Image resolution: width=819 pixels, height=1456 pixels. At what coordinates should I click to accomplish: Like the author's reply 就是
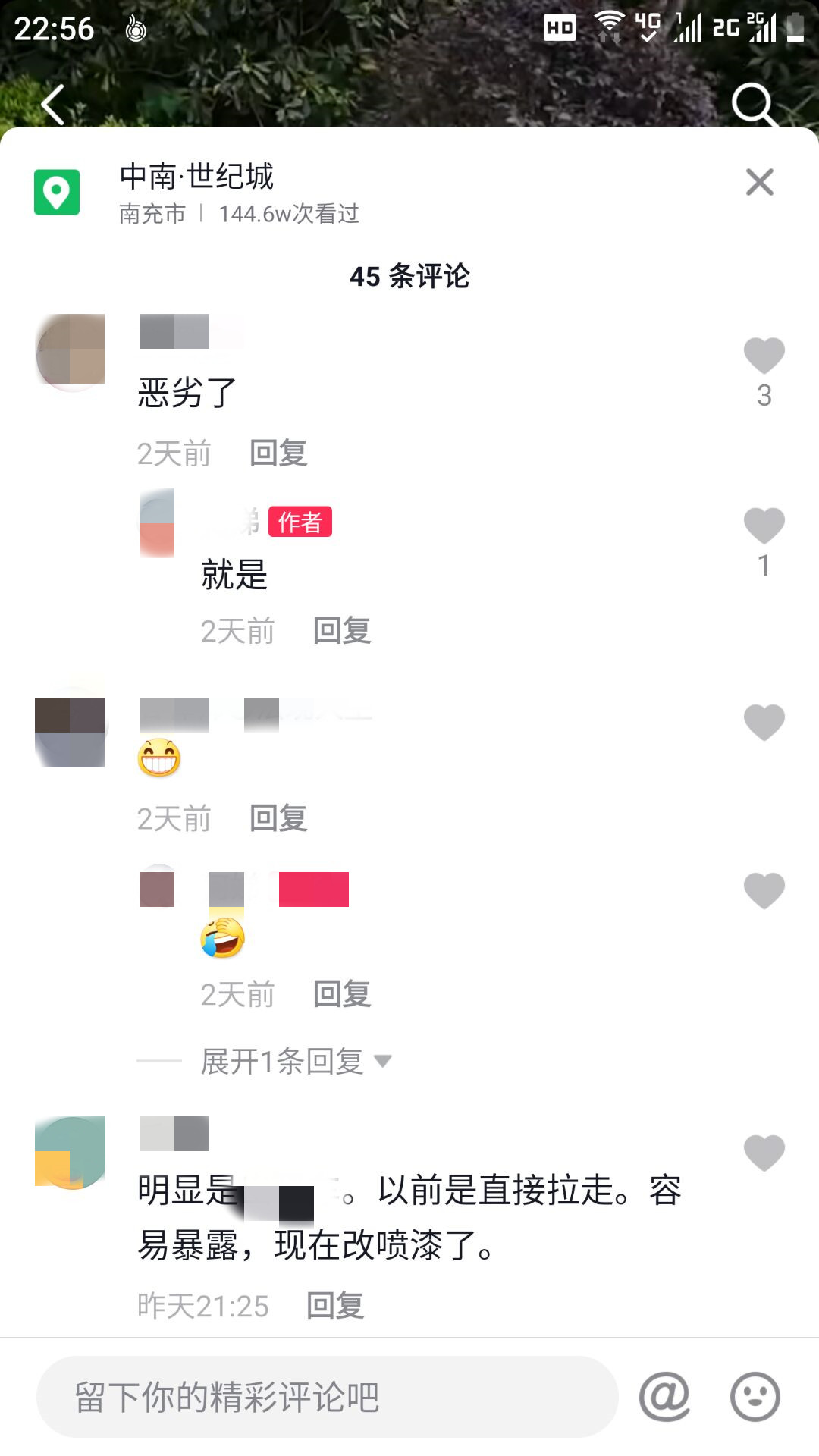click(764, 526)
